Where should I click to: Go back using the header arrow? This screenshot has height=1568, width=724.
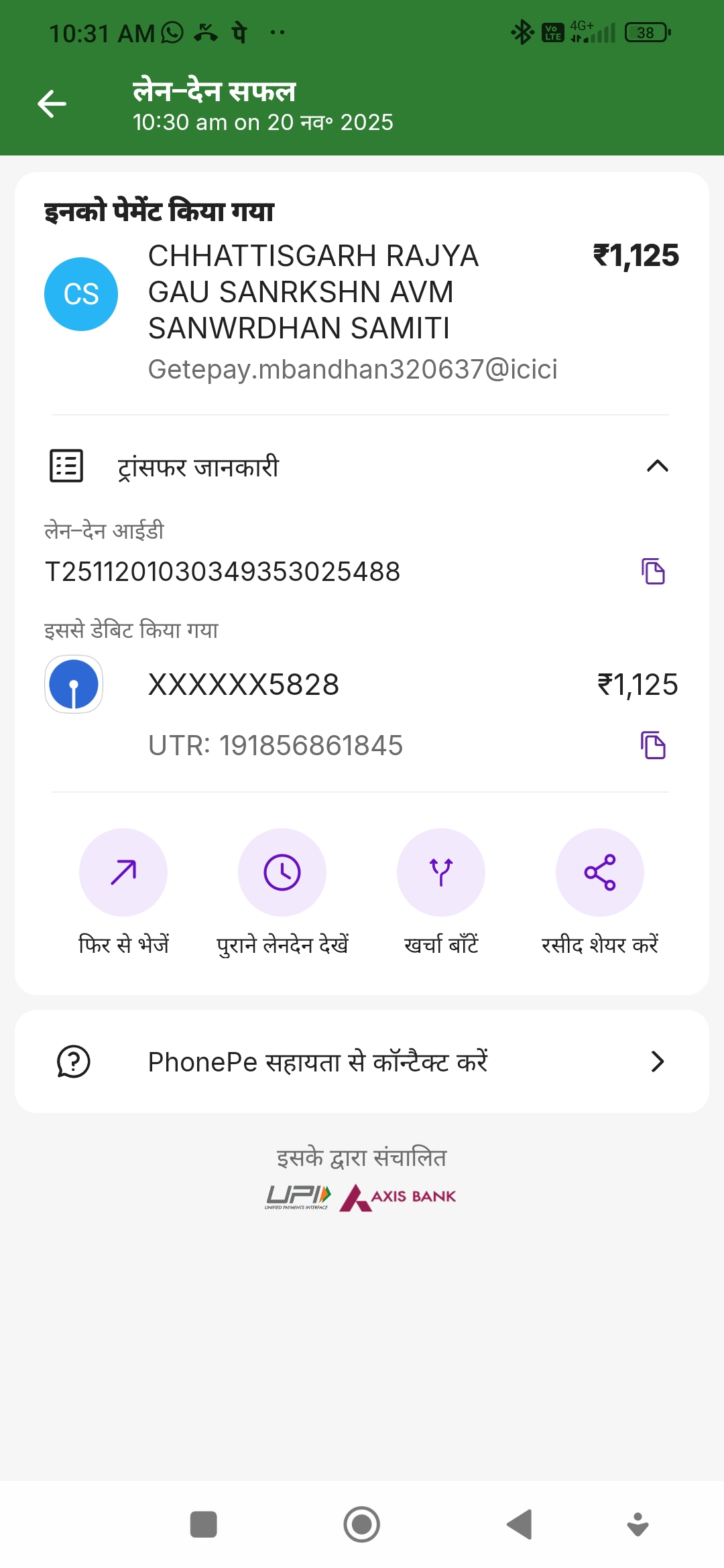[52, 104]
